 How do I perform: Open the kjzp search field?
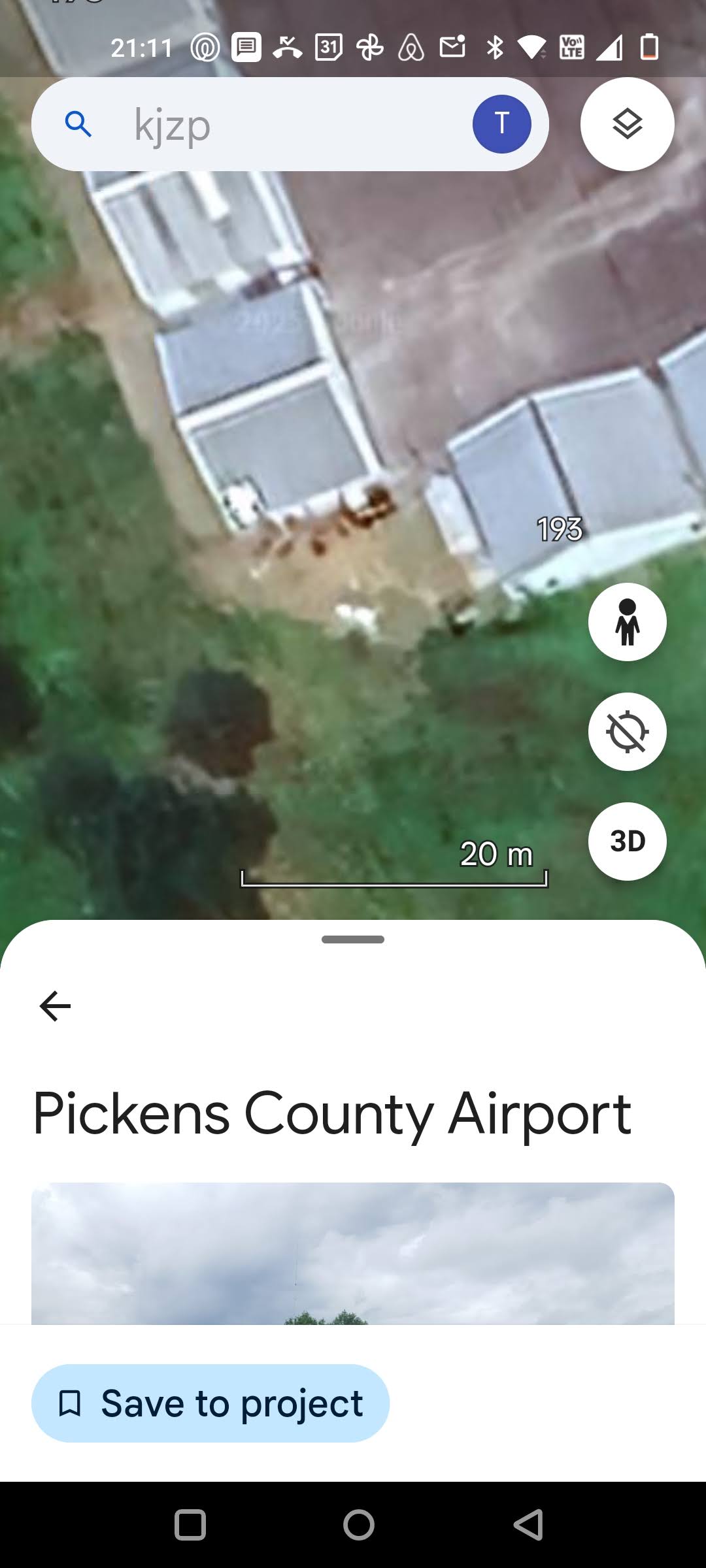[x=275, y=124]
